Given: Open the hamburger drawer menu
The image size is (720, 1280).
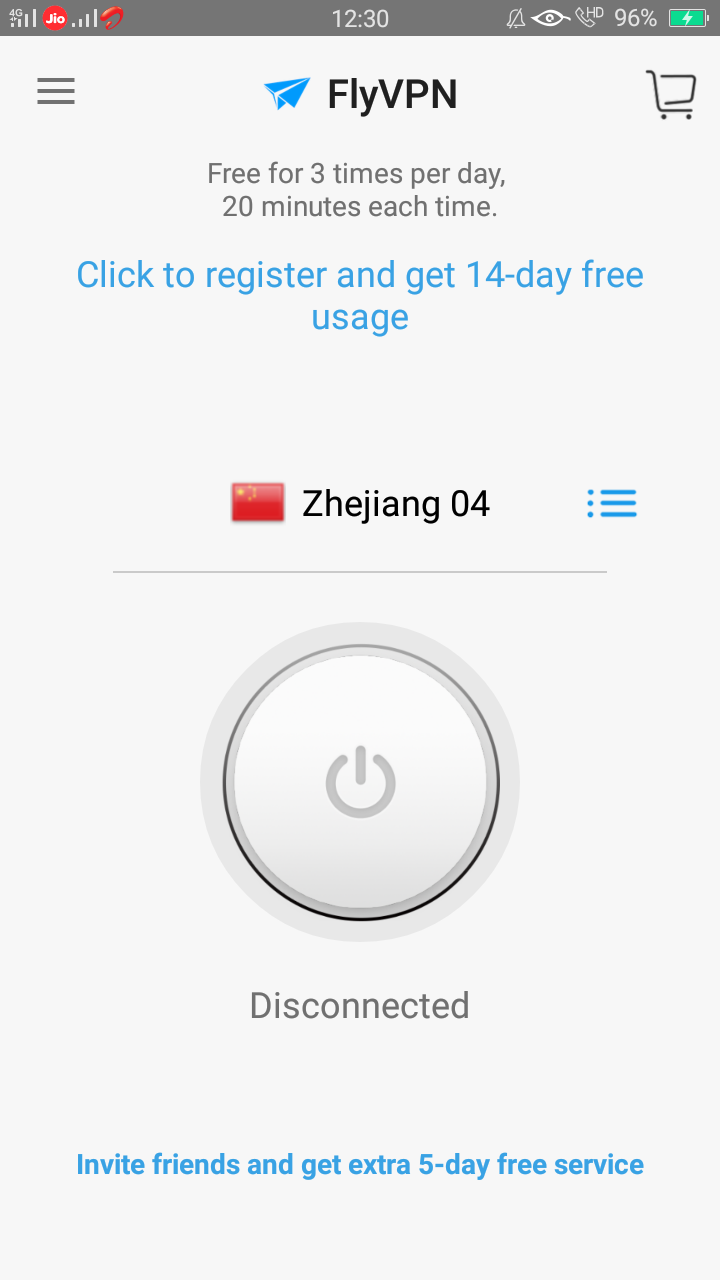Looking at the screenshot, I should tap(56, 92).
